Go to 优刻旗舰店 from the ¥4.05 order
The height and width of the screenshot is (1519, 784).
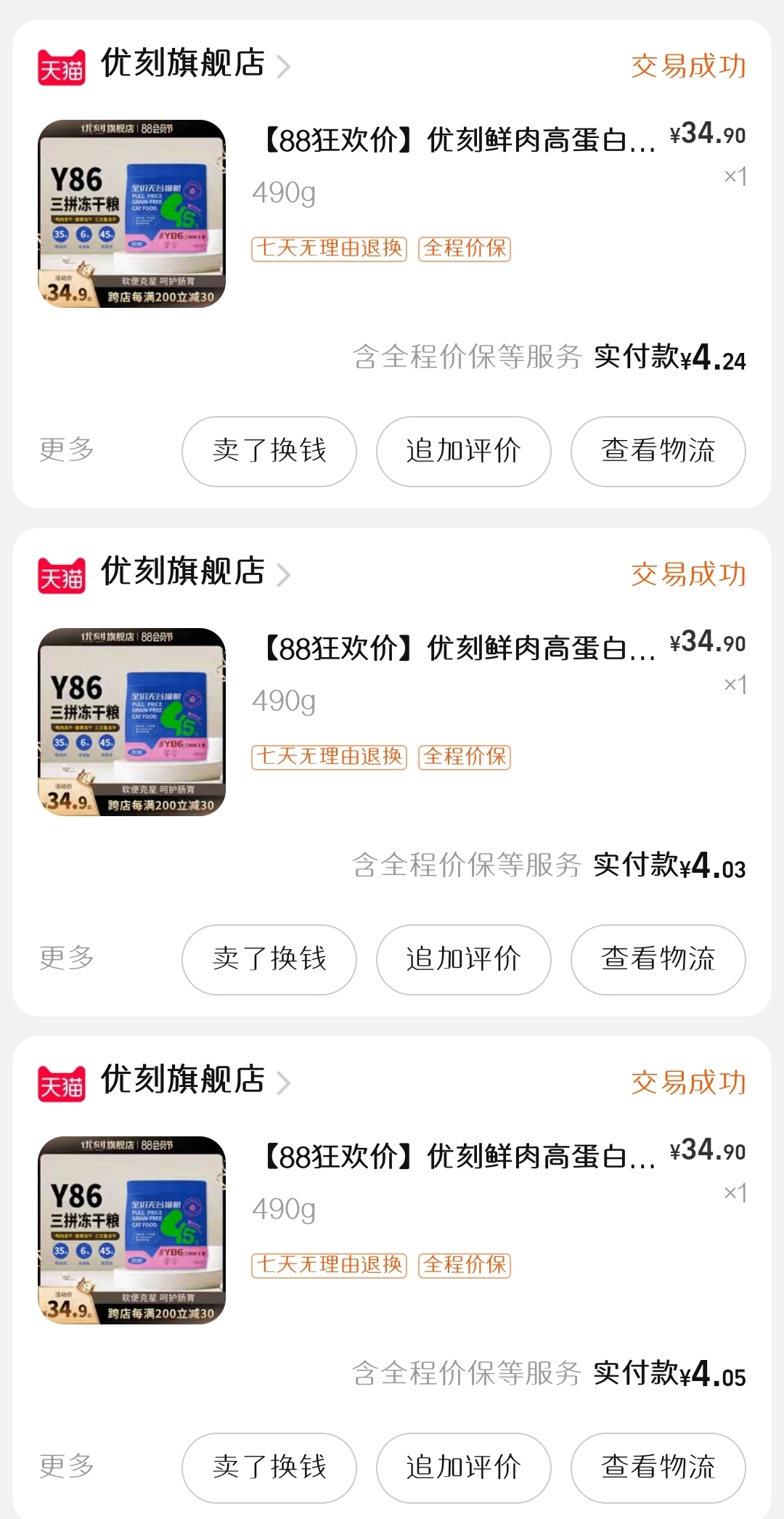click(x=182, y=1080)
